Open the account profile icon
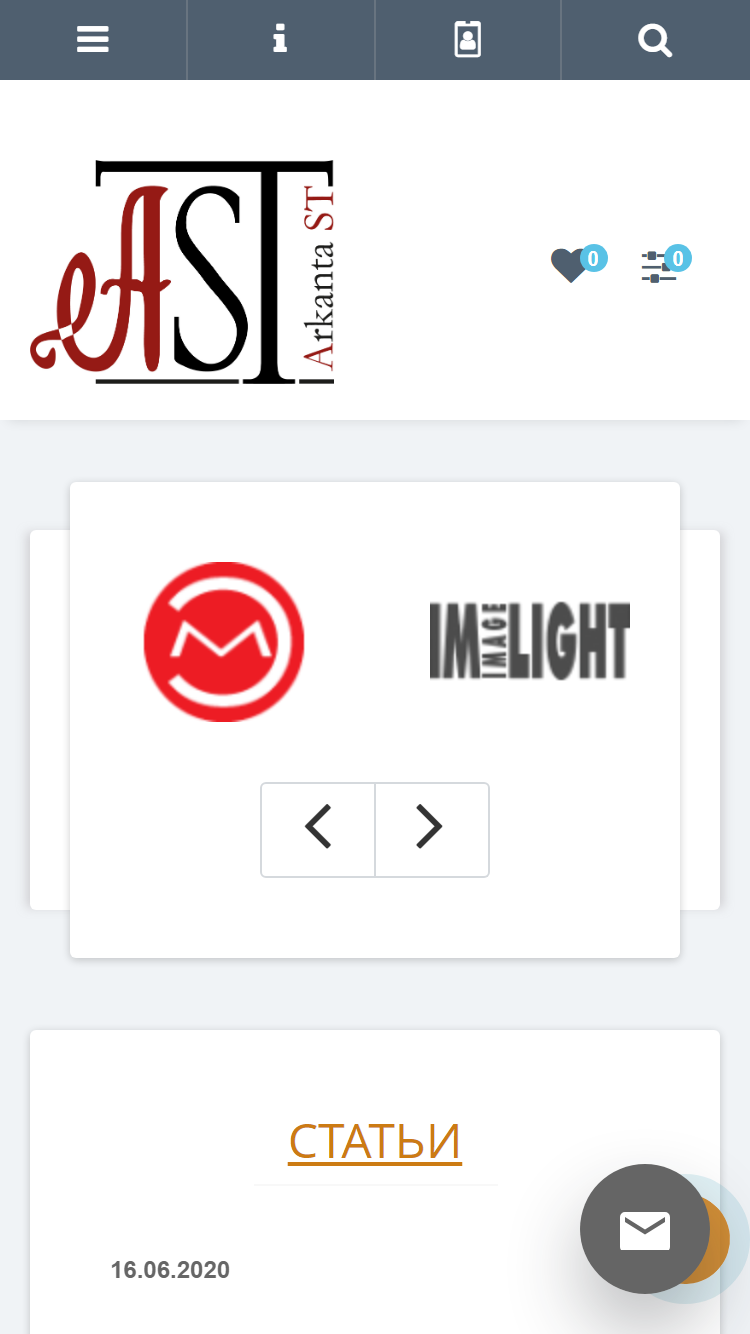The height and width of the screenshot is (1334, 750). (467, 40)
